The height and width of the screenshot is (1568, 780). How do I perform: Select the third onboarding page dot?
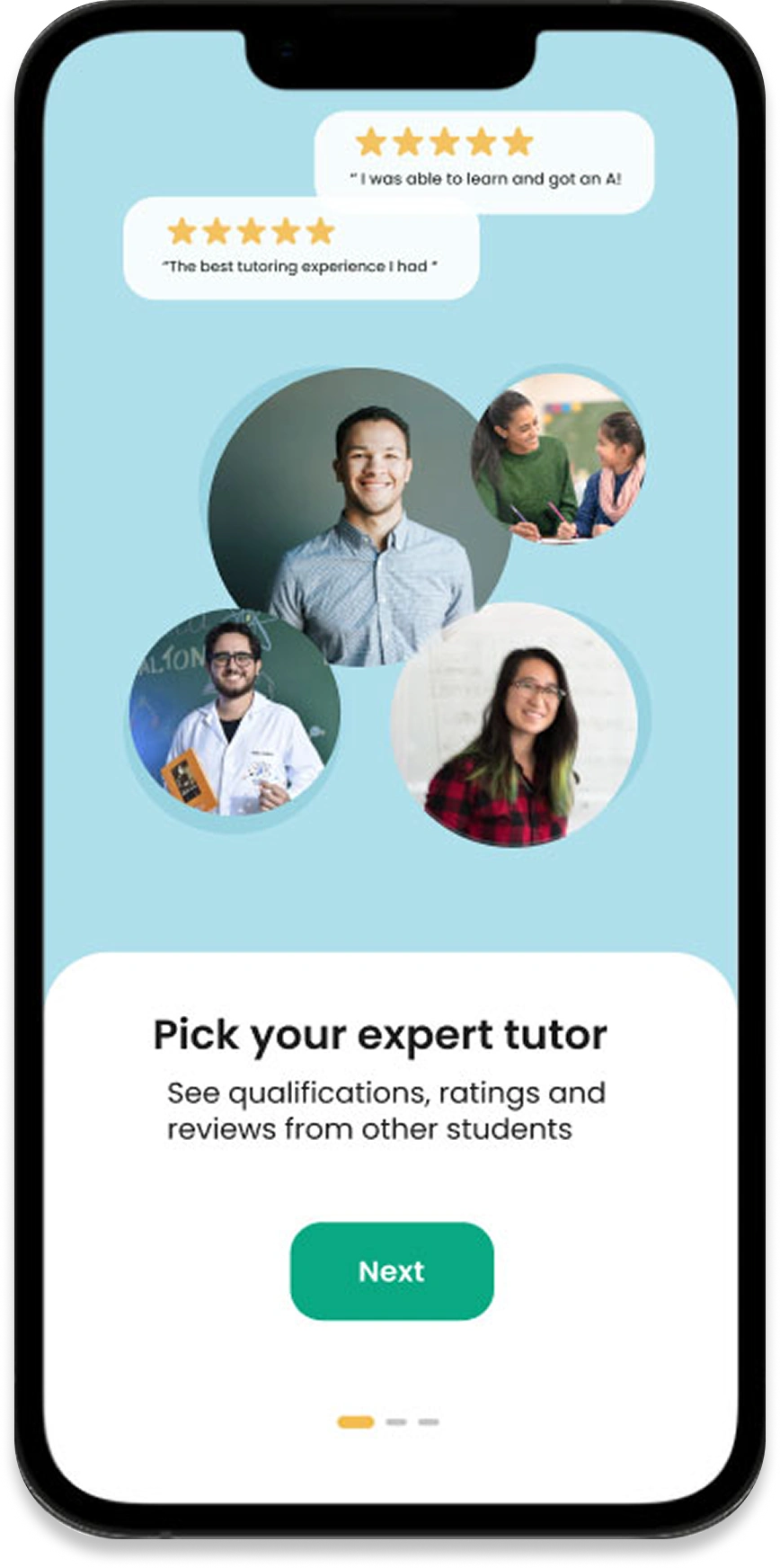(429, 1422)
